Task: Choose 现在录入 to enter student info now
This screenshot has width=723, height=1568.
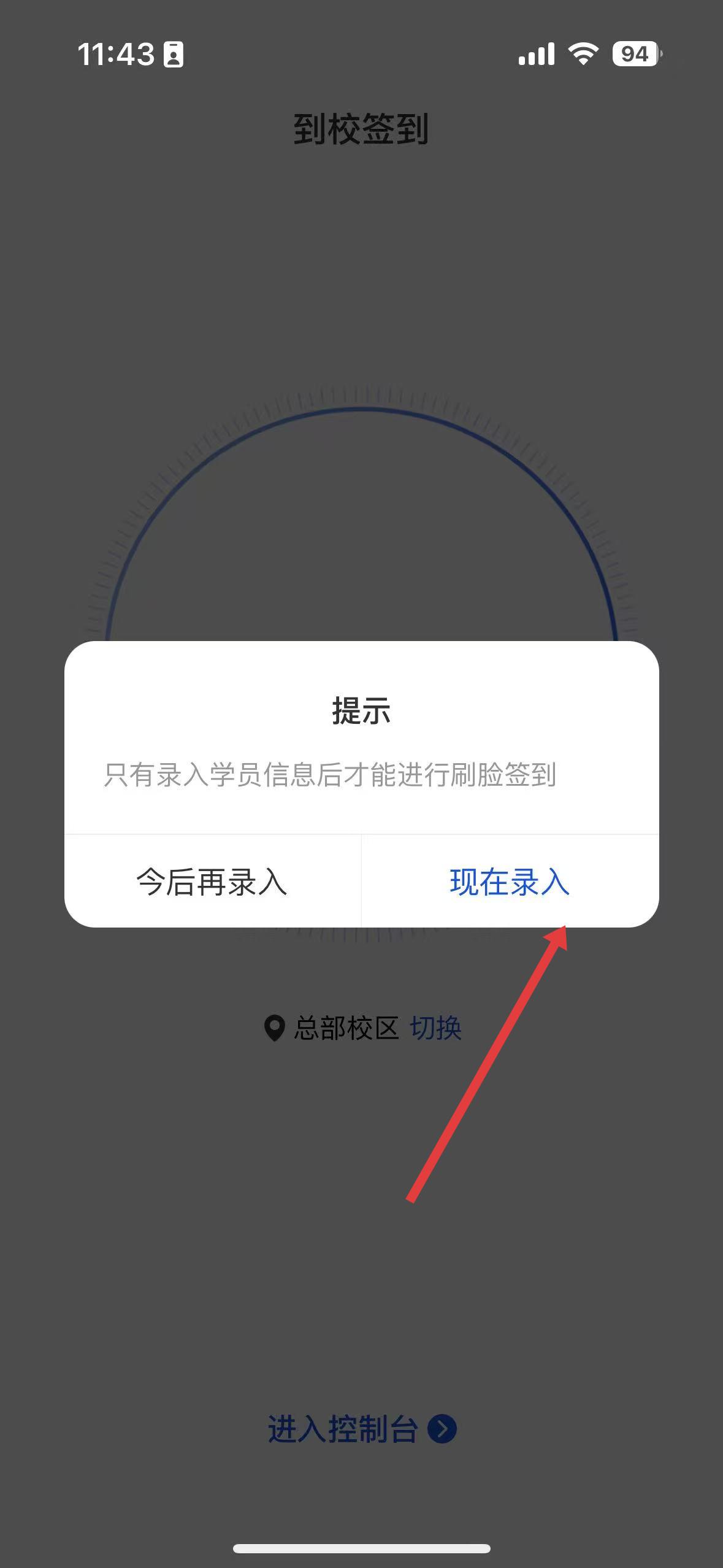Action: pyautogui.click(x=510, y=882)
